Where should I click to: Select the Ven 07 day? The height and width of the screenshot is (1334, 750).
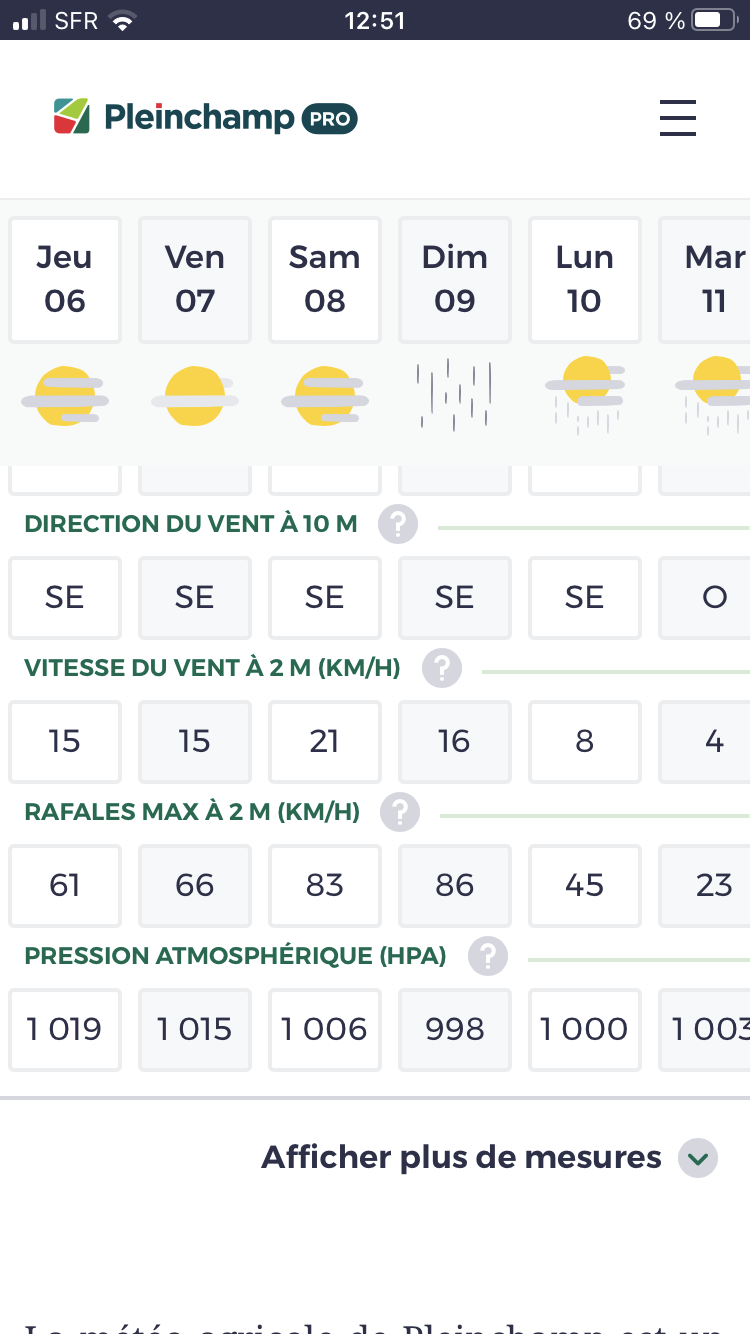[195, 279]
